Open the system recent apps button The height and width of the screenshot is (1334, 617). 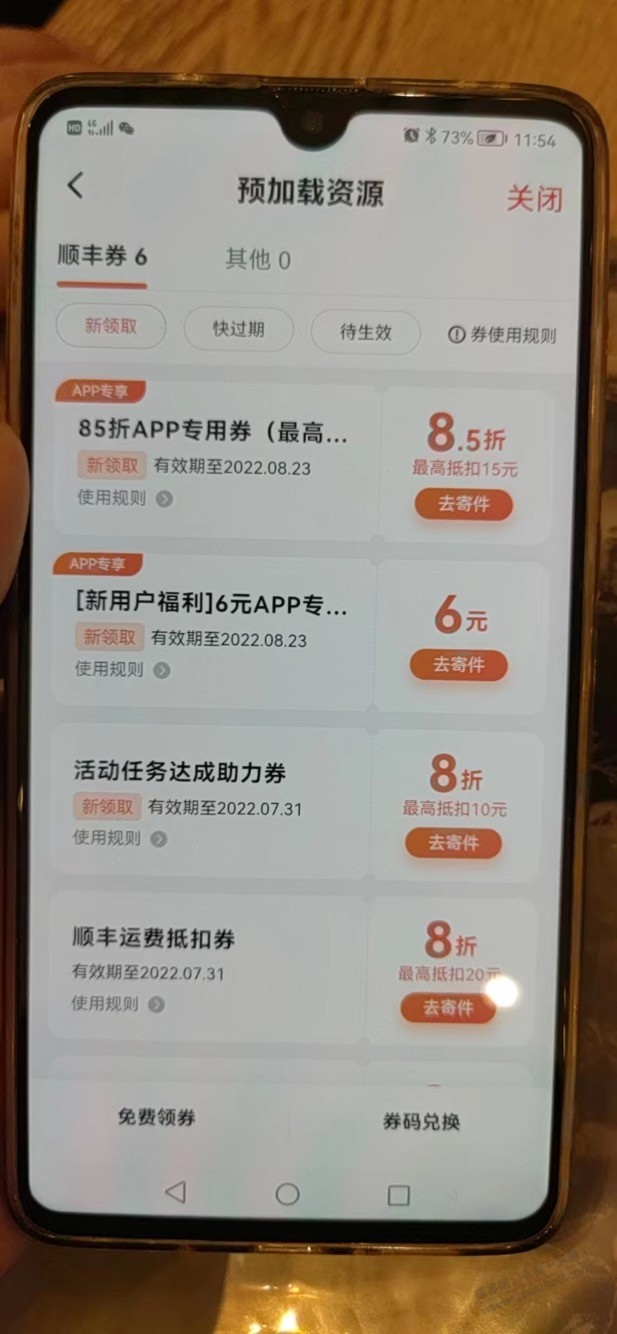click(398, 1195)
